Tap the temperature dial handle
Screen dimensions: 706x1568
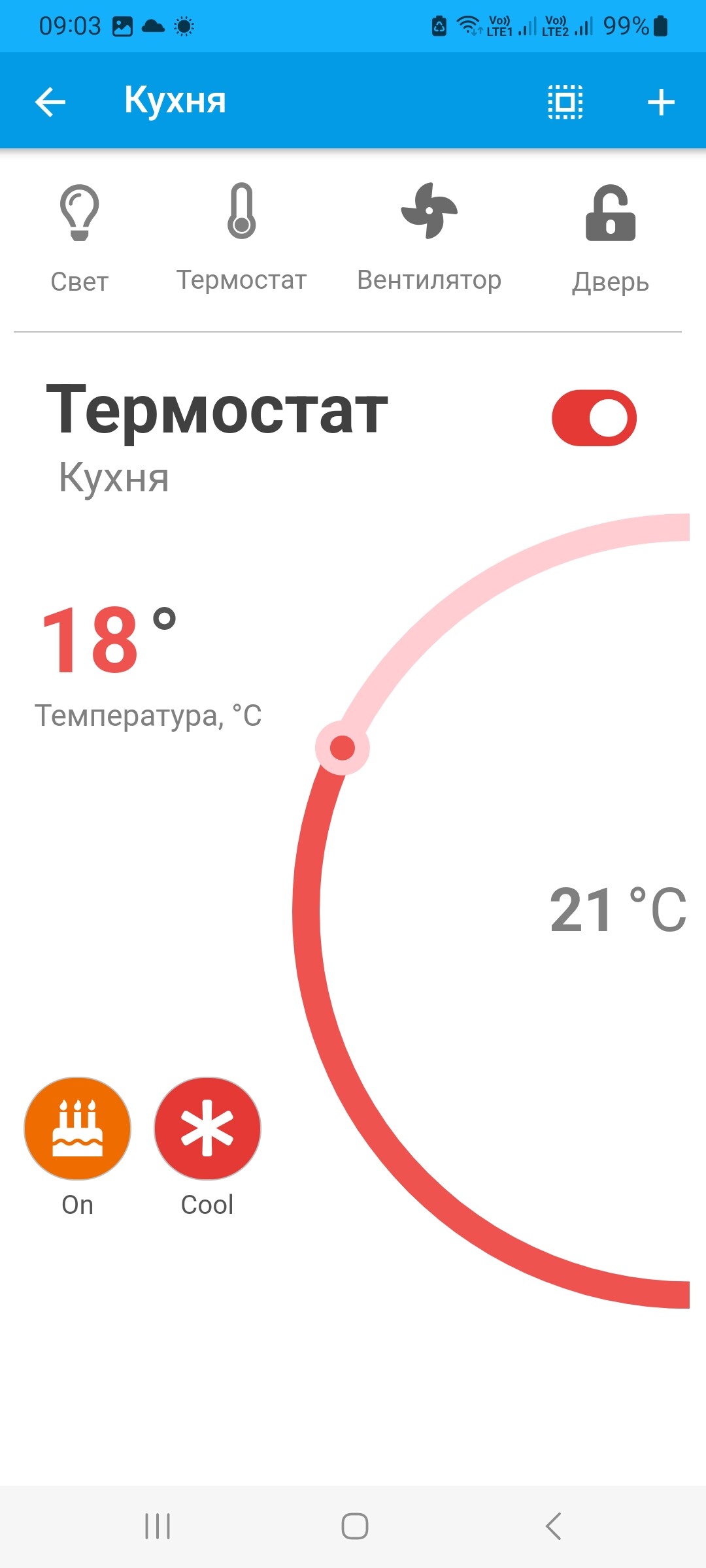343,747
